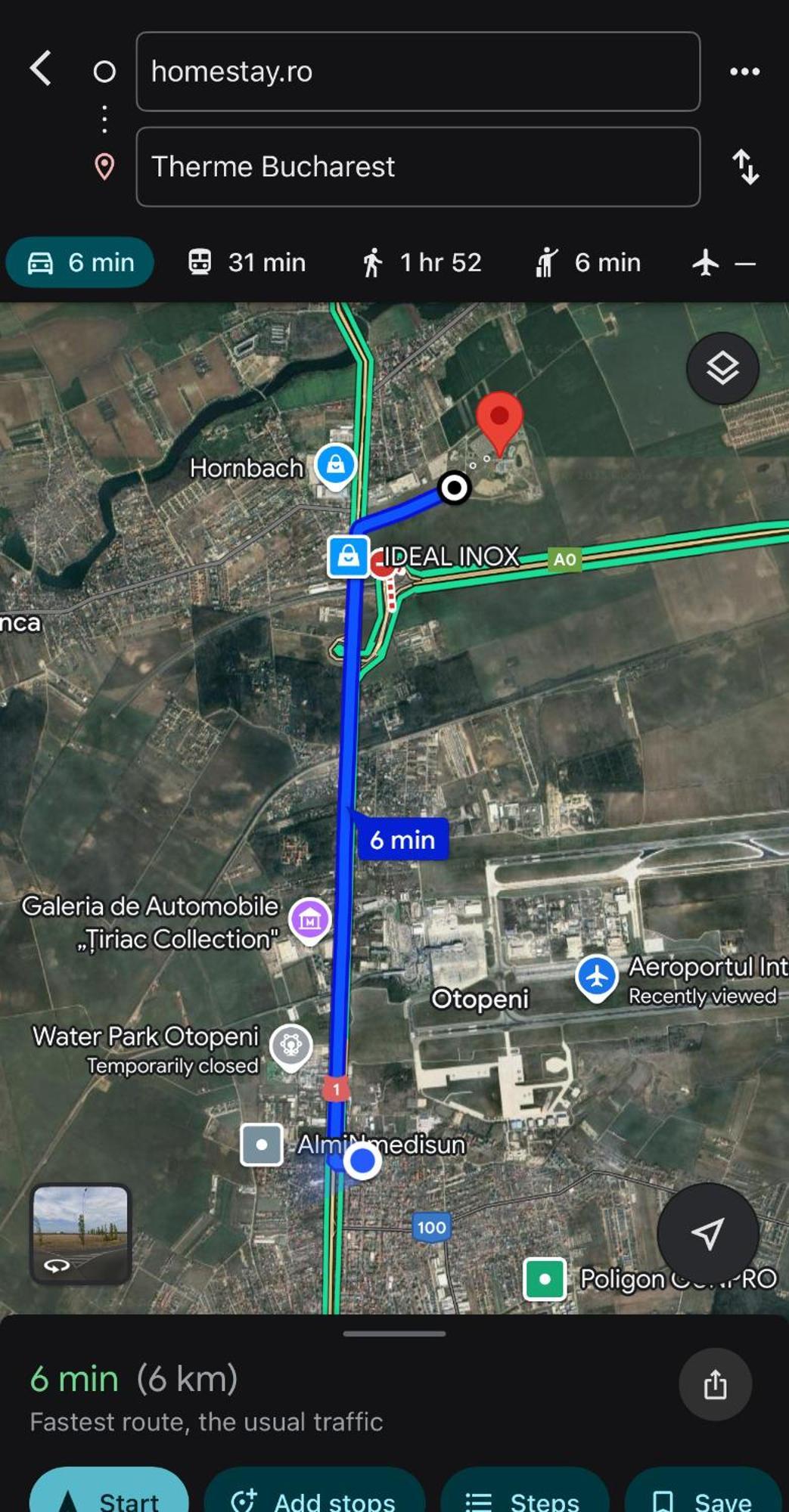The width and height of the screenshot is (789, 1512).
Task: Open the three-dot overflow menu
Action: pos(744,72)
